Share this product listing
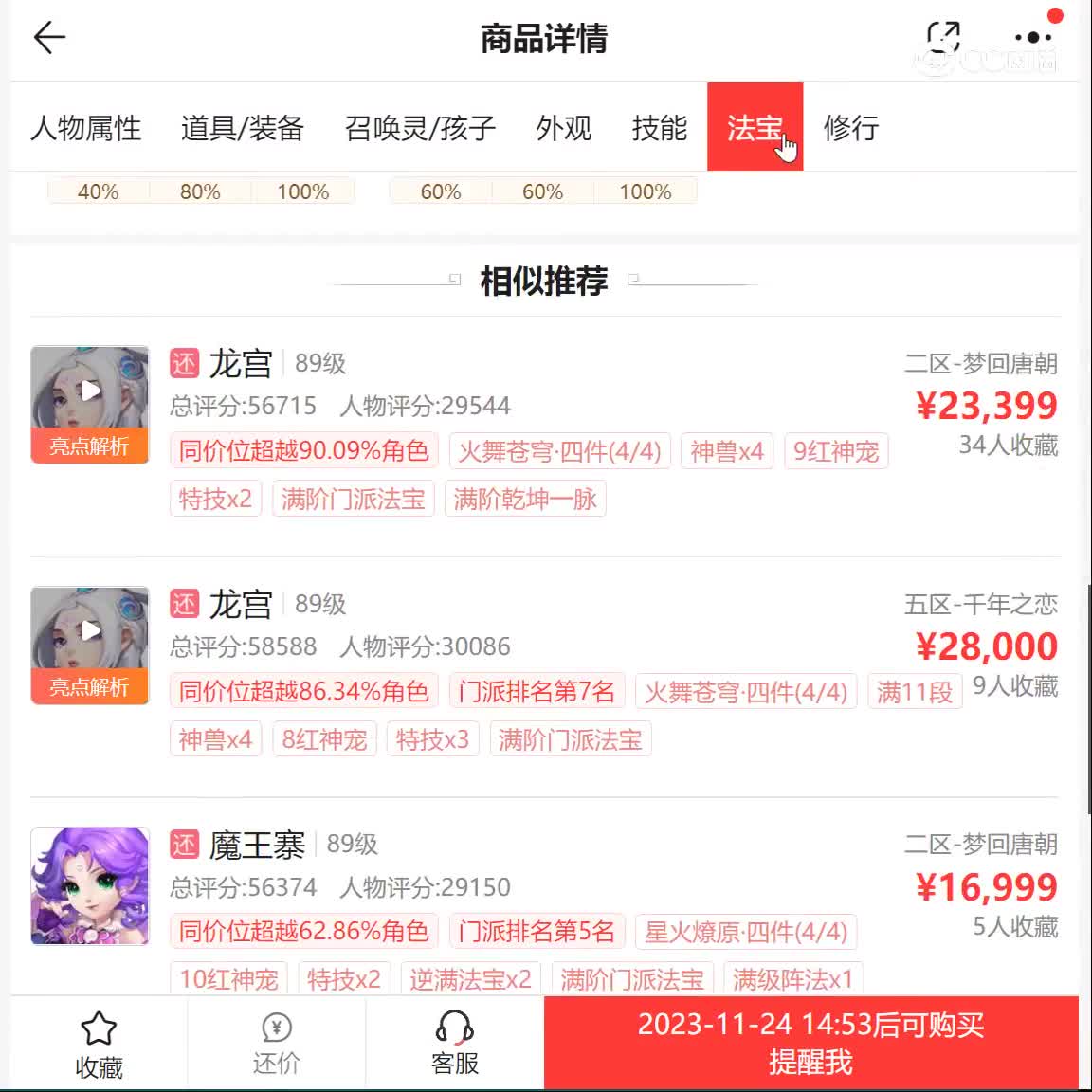This screenshot has height=1092, width=1092. 942,38
